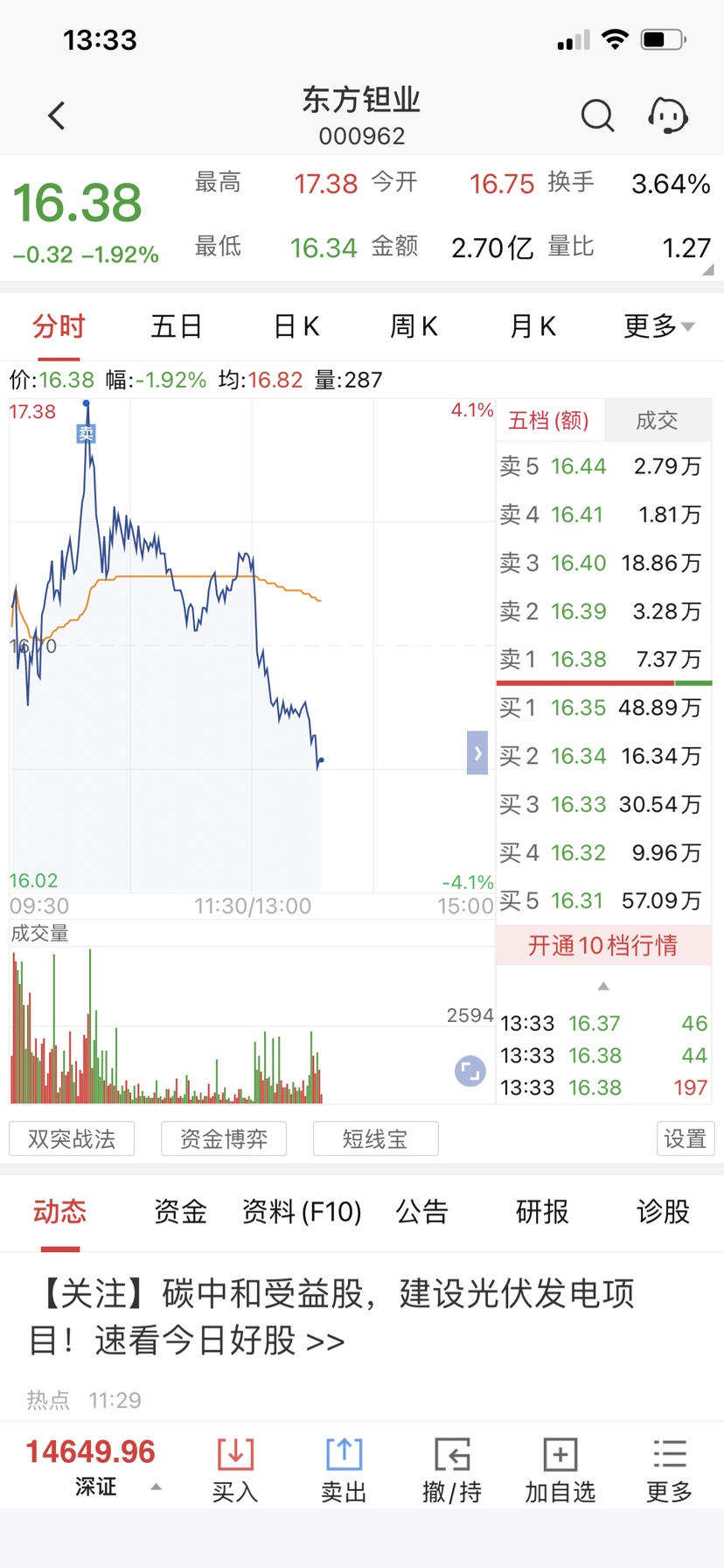Switch to the 周K chart tab
Image resolution: width=724 pixels, height=1568 pixels.
tap(414, 326)
